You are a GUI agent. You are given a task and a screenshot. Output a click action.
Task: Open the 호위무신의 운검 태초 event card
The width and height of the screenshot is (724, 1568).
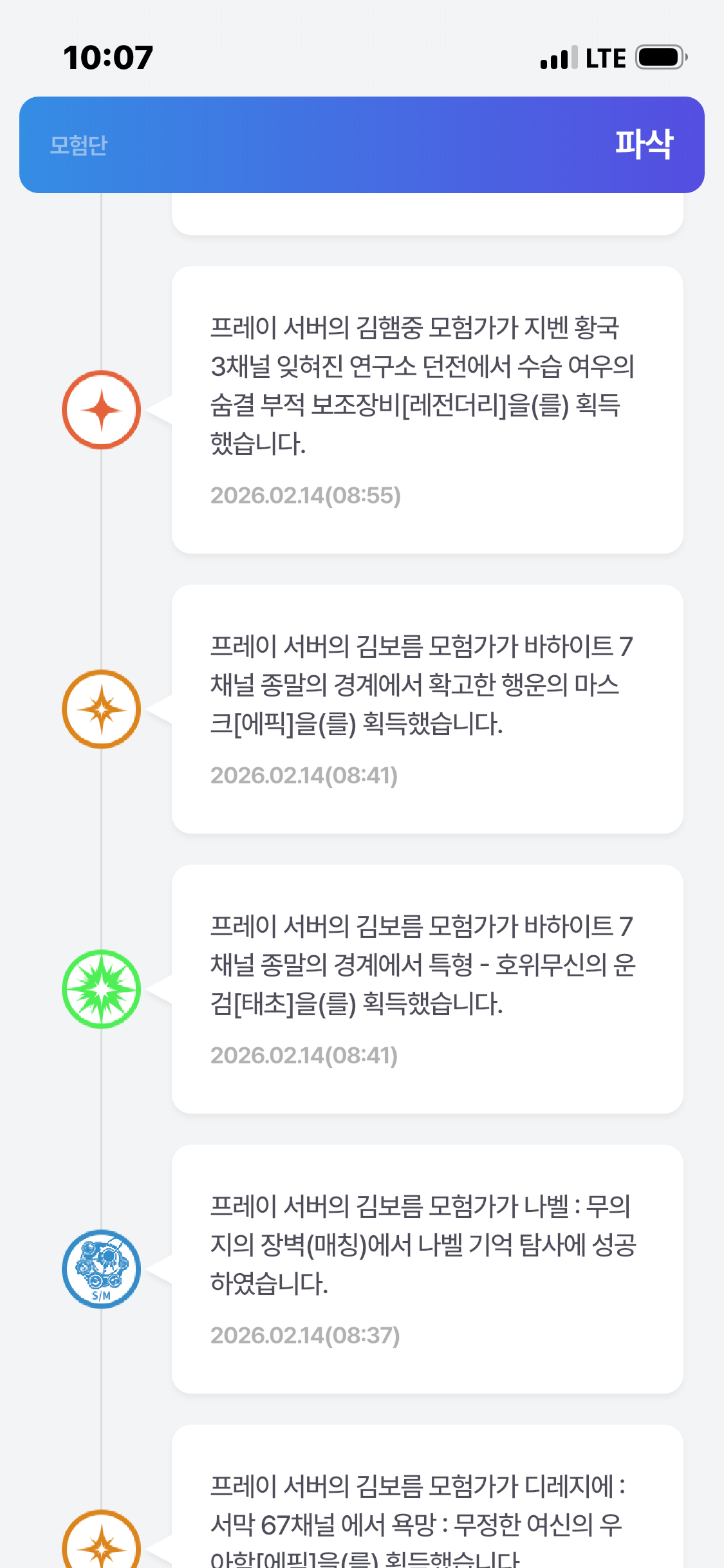click(x=427, y=989)
